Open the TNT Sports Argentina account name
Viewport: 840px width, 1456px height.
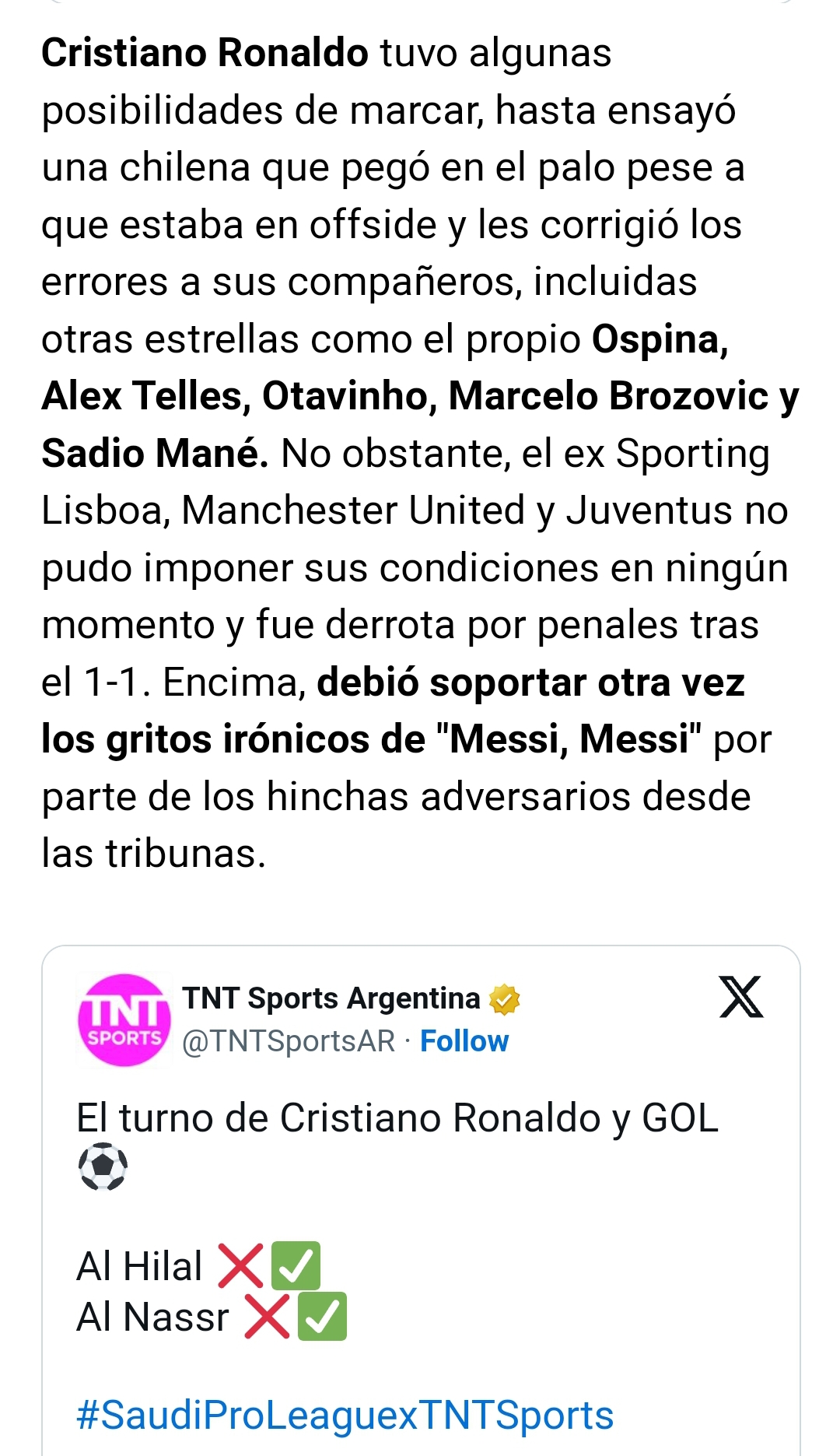[x=331, y=998]
